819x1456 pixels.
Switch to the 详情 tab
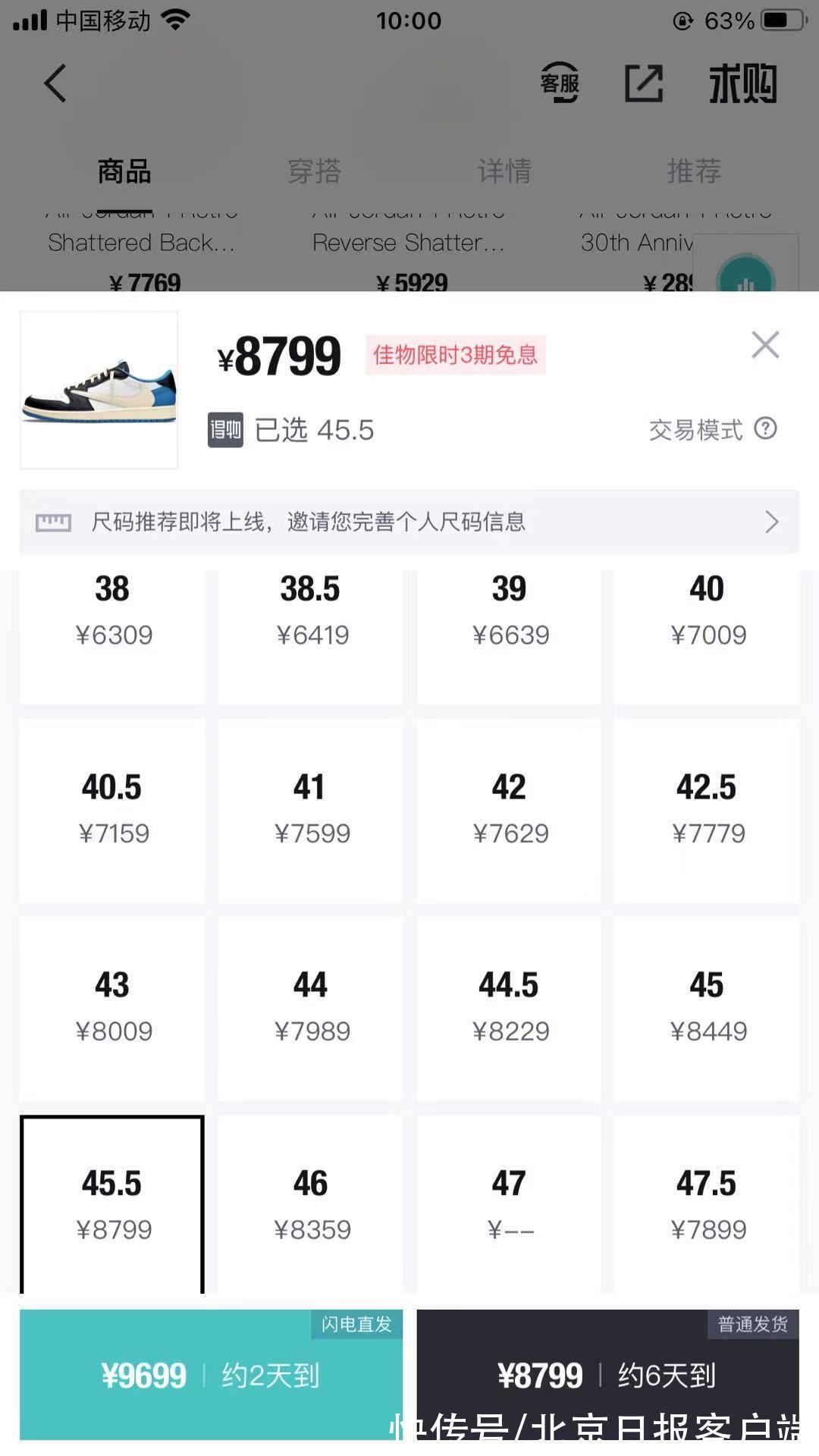click(x=506, y=171)
